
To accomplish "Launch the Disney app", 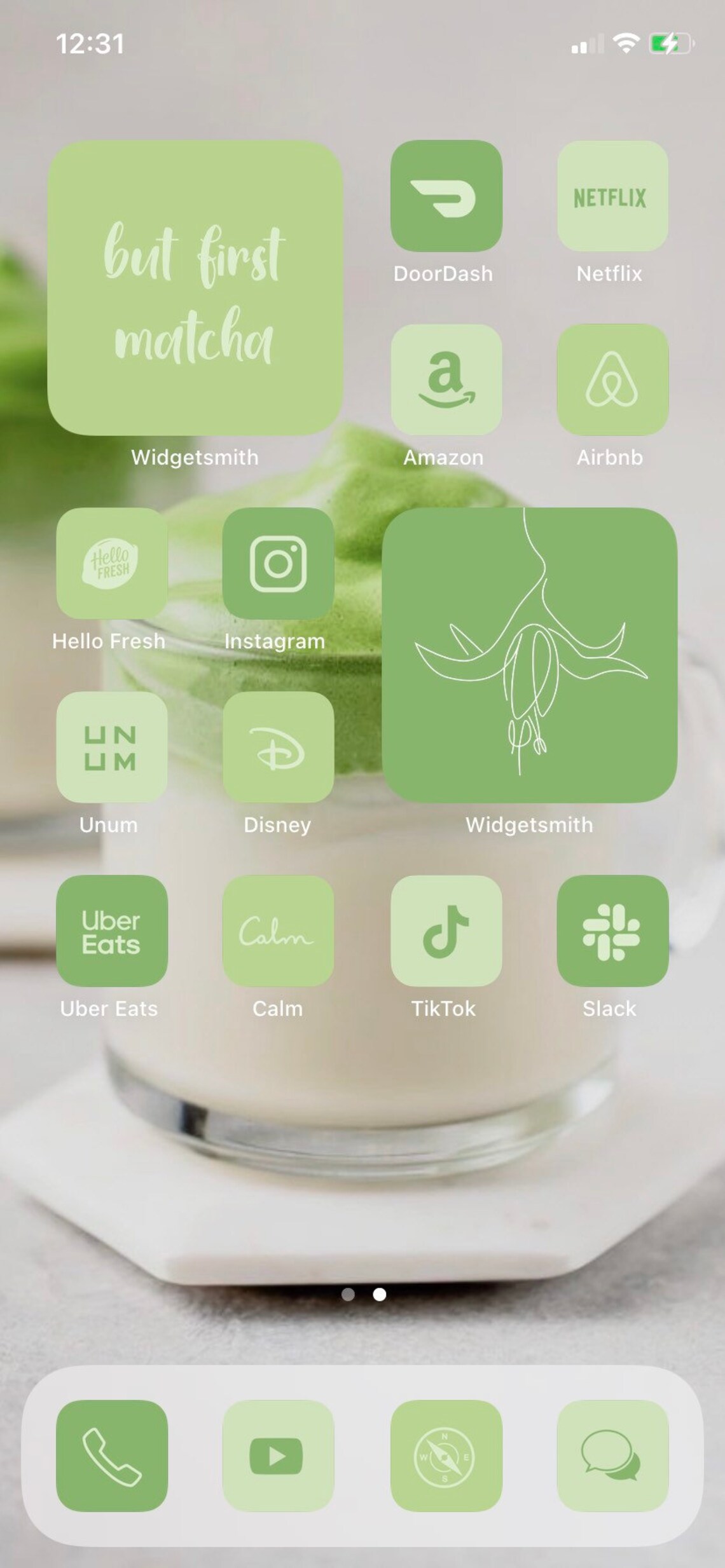I will (x=278, y=747).
